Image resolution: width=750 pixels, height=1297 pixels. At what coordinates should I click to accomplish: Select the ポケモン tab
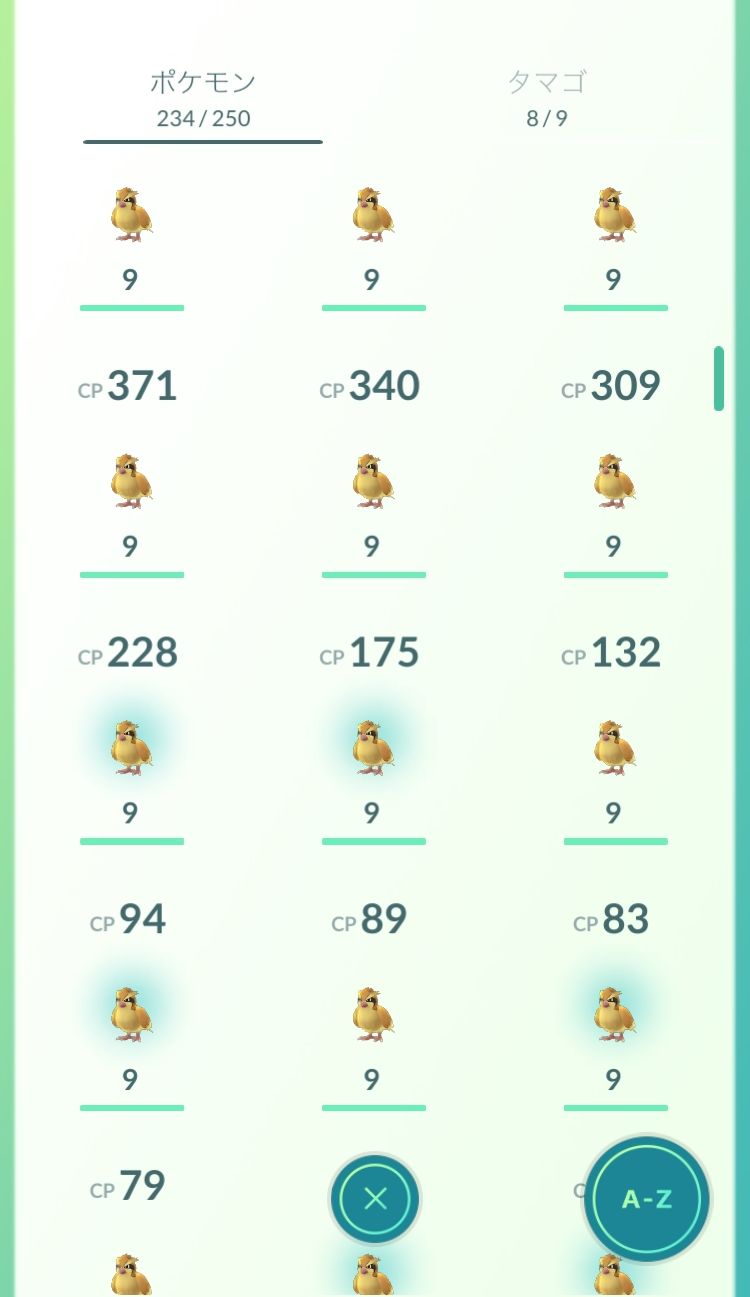click(x=203, y=98)
